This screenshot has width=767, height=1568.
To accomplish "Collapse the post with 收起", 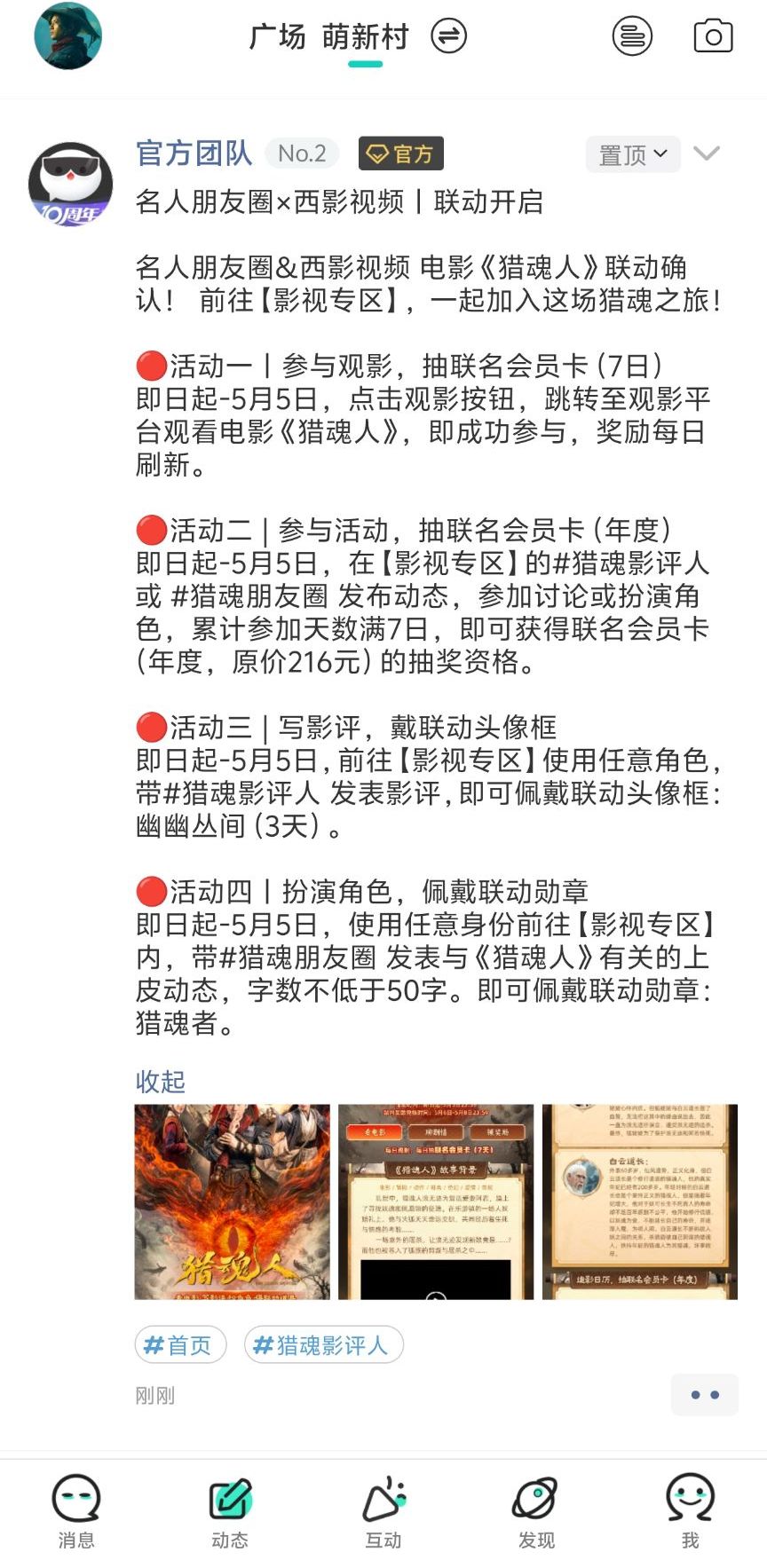I will 161,1081.
